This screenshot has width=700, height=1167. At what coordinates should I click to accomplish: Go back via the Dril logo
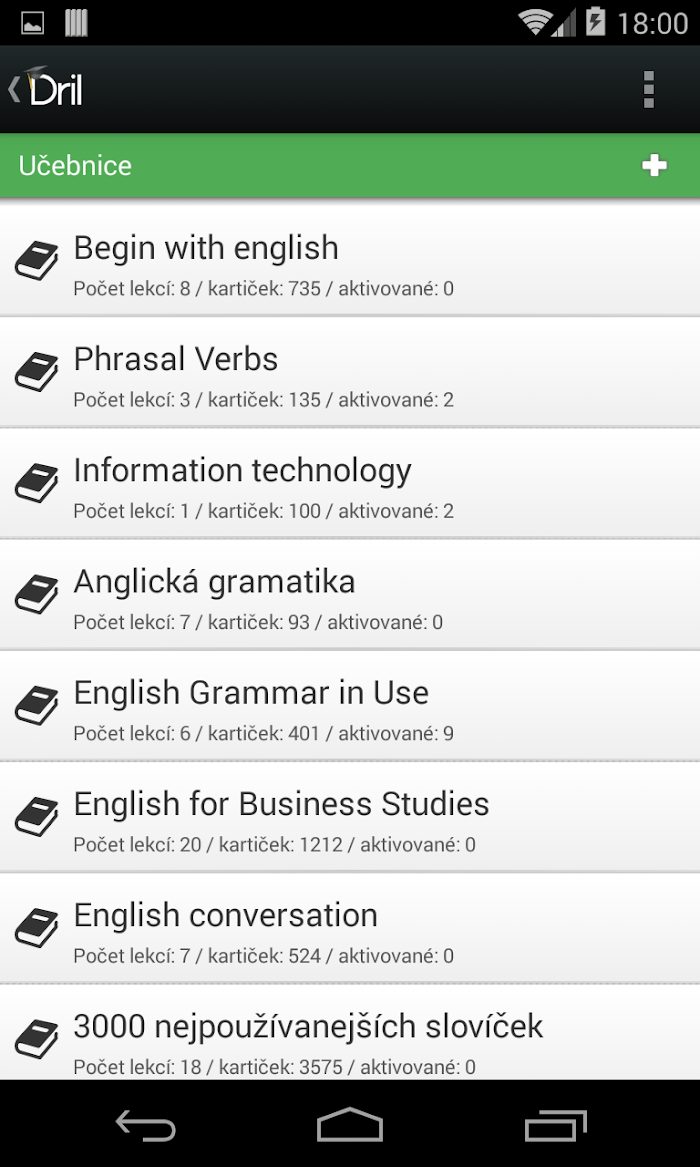pyautogui.click(x=46, y=89)
